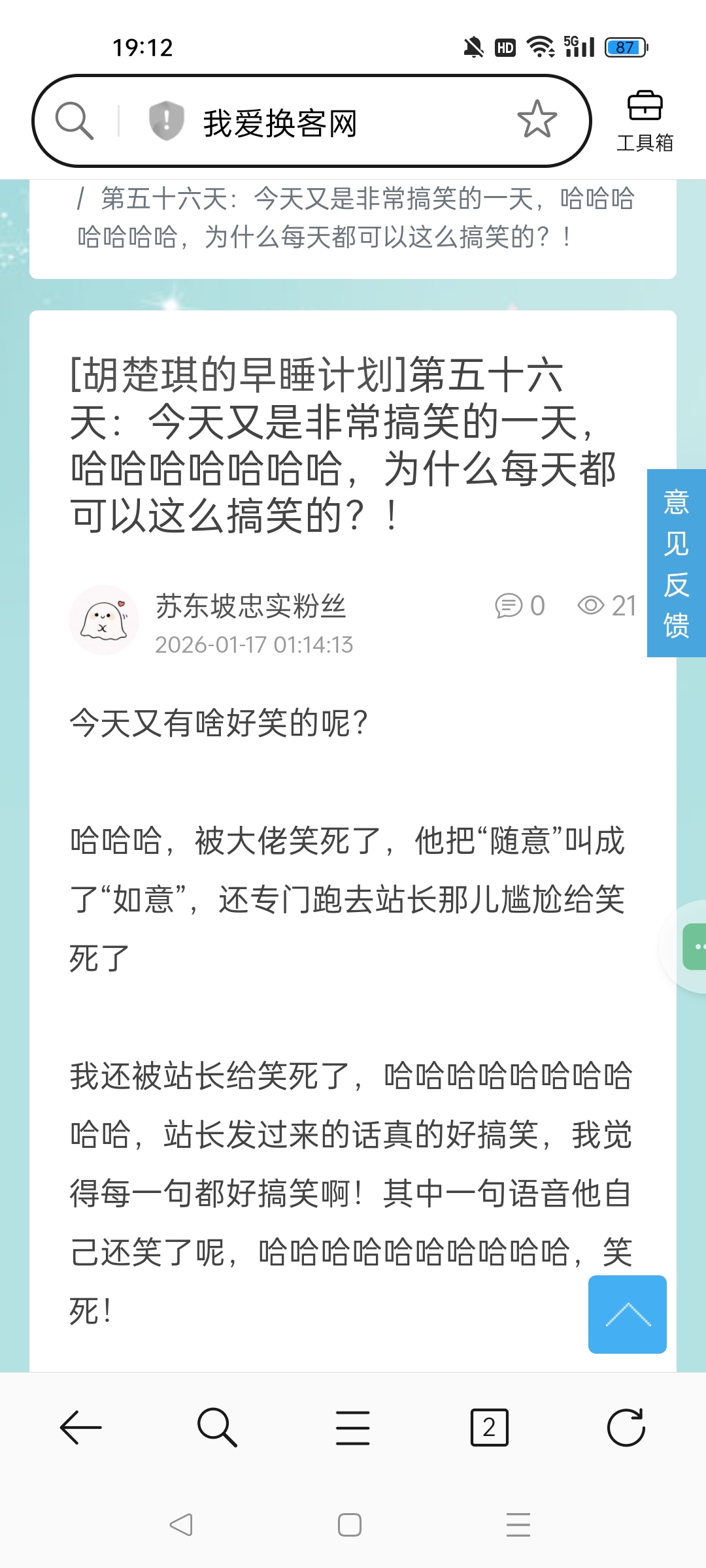Image resolution: width=706 pixels, height=1568 pixels.
Task: Open 苏东坡忠实粉丝's profile avatar
Action: (103, 620)
